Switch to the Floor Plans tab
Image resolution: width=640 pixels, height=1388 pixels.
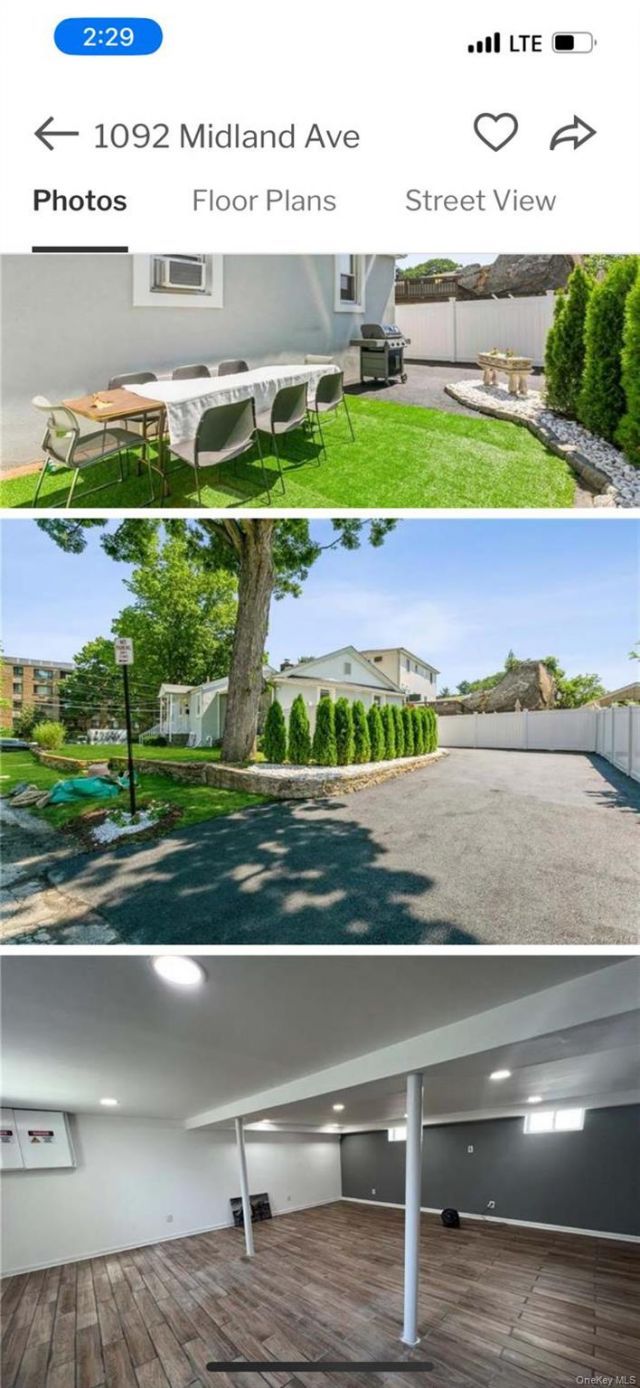pyautogui.click(x=264, y=201)
